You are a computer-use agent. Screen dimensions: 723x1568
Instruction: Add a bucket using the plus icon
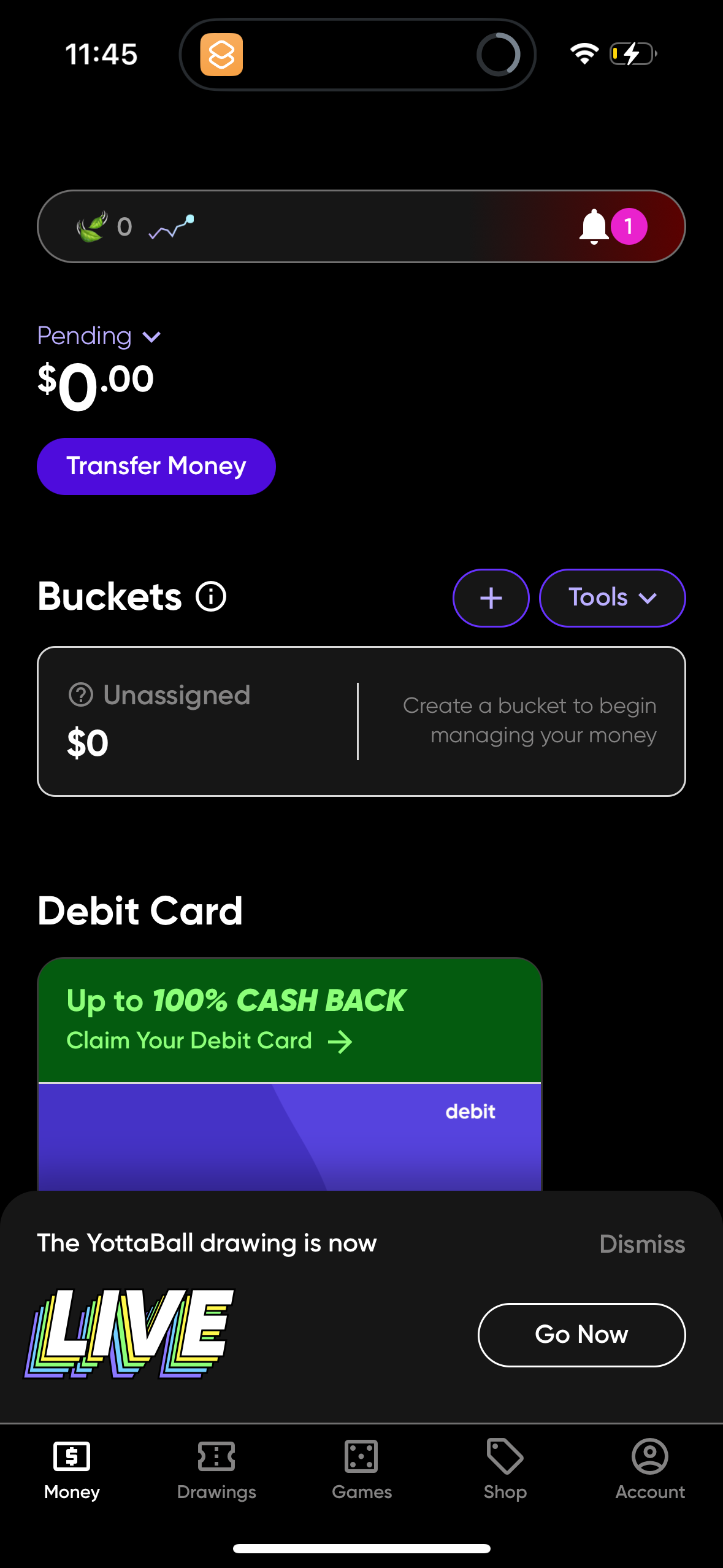click(x=491, y=598)
